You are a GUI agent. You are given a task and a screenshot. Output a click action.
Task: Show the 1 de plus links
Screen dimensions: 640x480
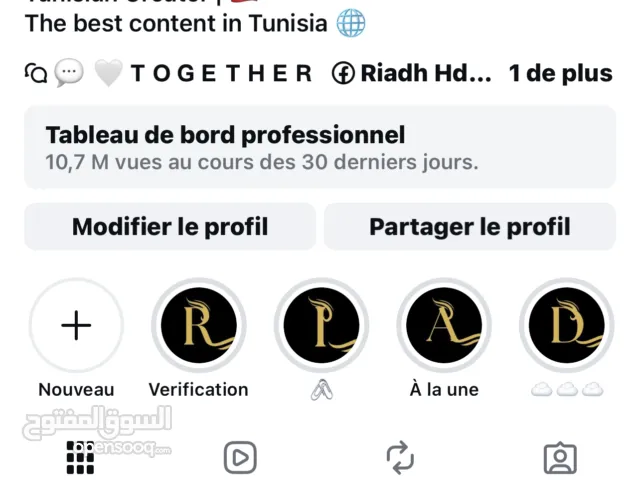[560, 73]
